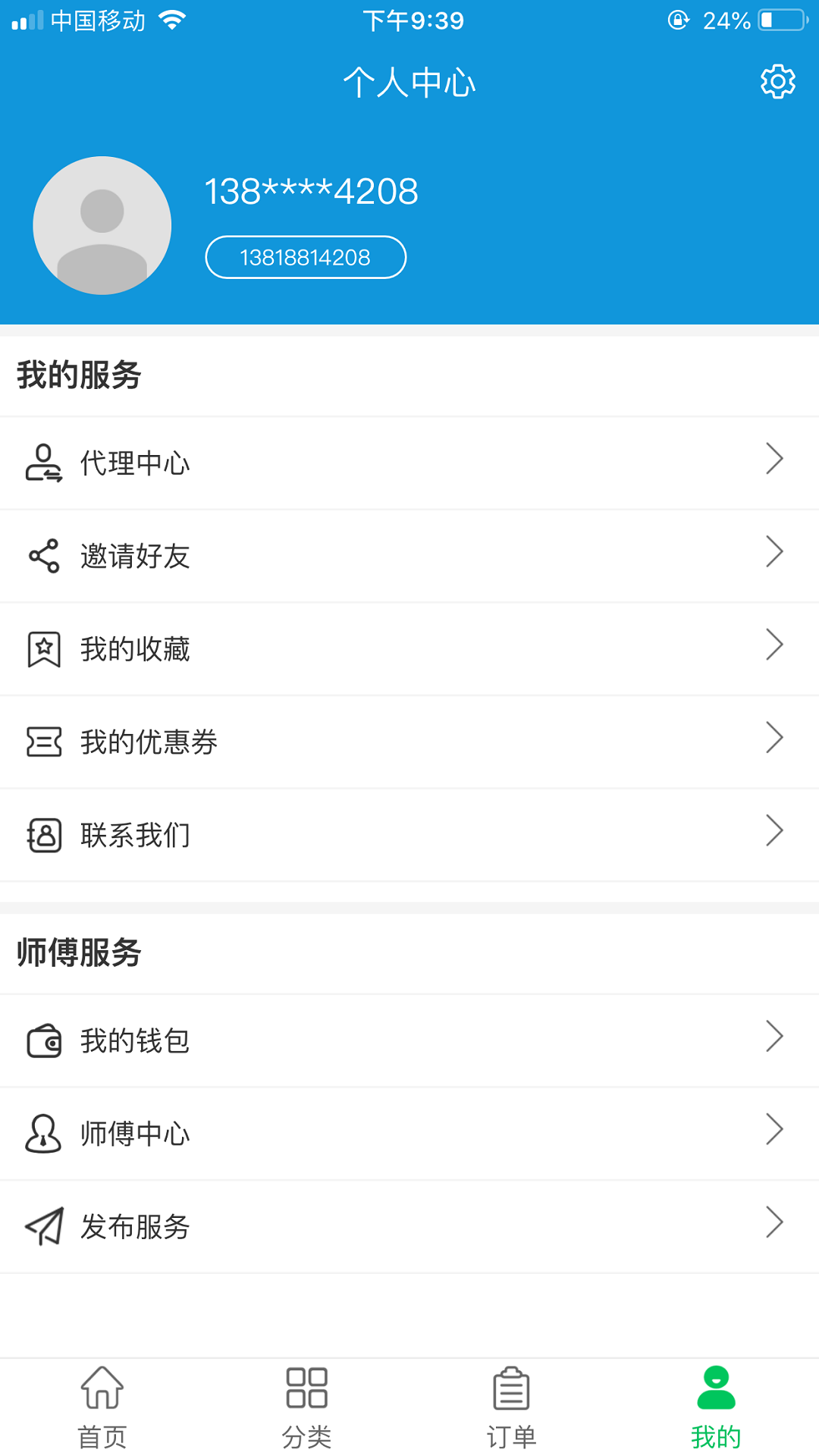The image size is (819, 1456).
Task: Open the wallet icon beside 我的钱包
Action: (x=44, y=1040)
